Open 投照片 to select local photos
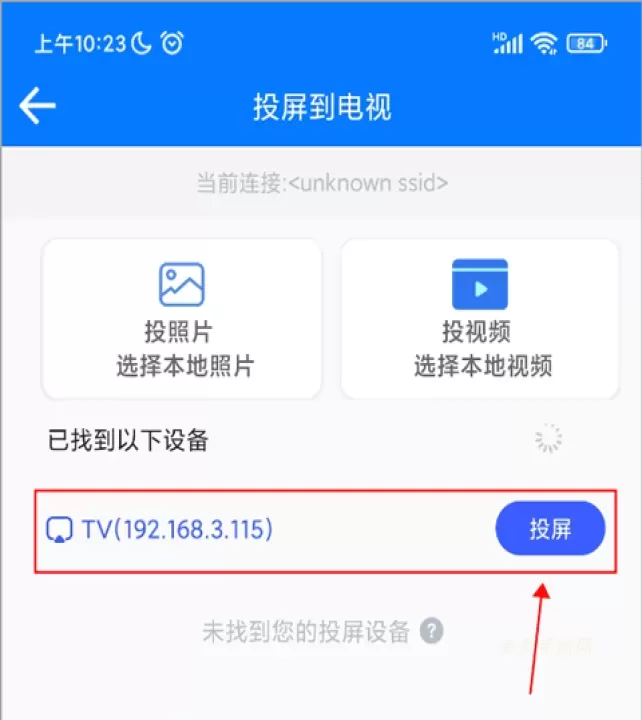The image size is (642, 720). pyautogui.click(x=182, y=318)
